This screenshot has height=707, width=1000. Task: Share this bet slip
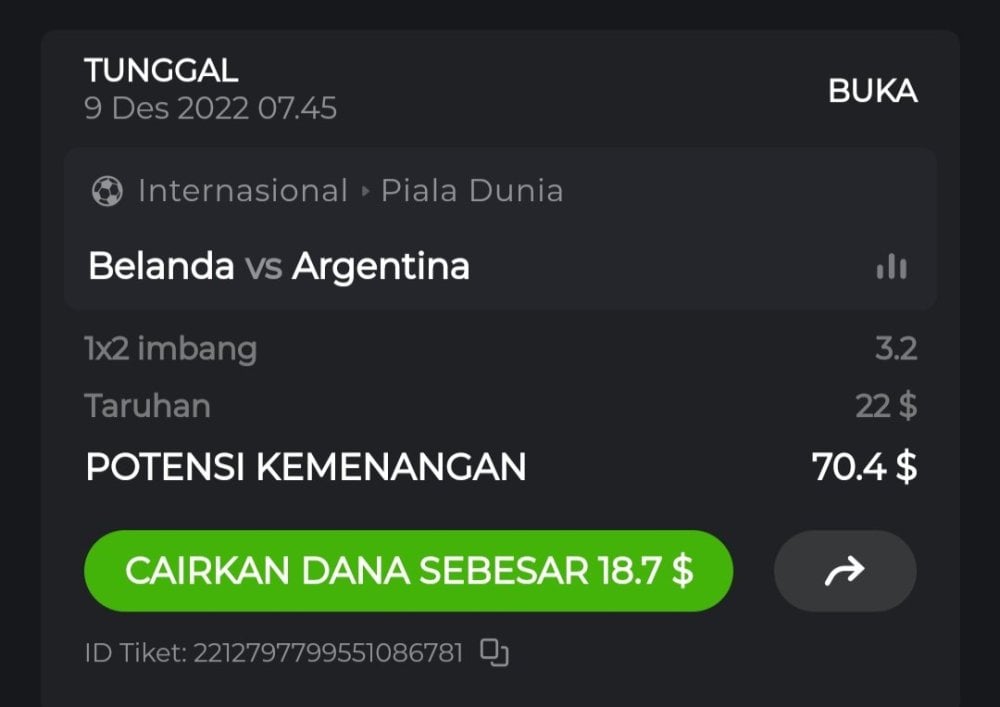click(x=845, y=571)
